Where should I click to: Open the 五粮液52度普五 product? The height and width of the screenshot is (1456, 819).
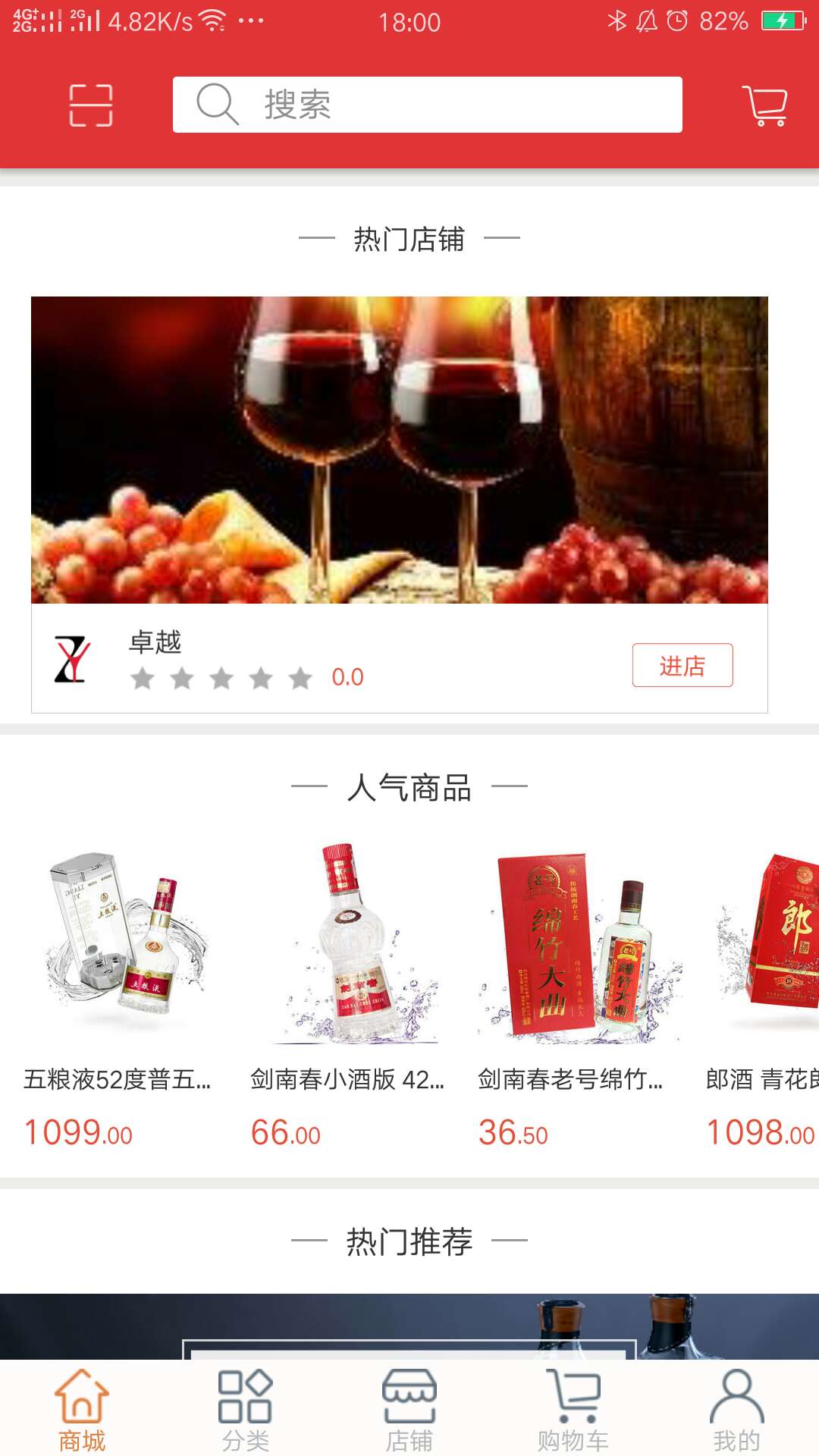pyautogui.click(x=118, y=993)
